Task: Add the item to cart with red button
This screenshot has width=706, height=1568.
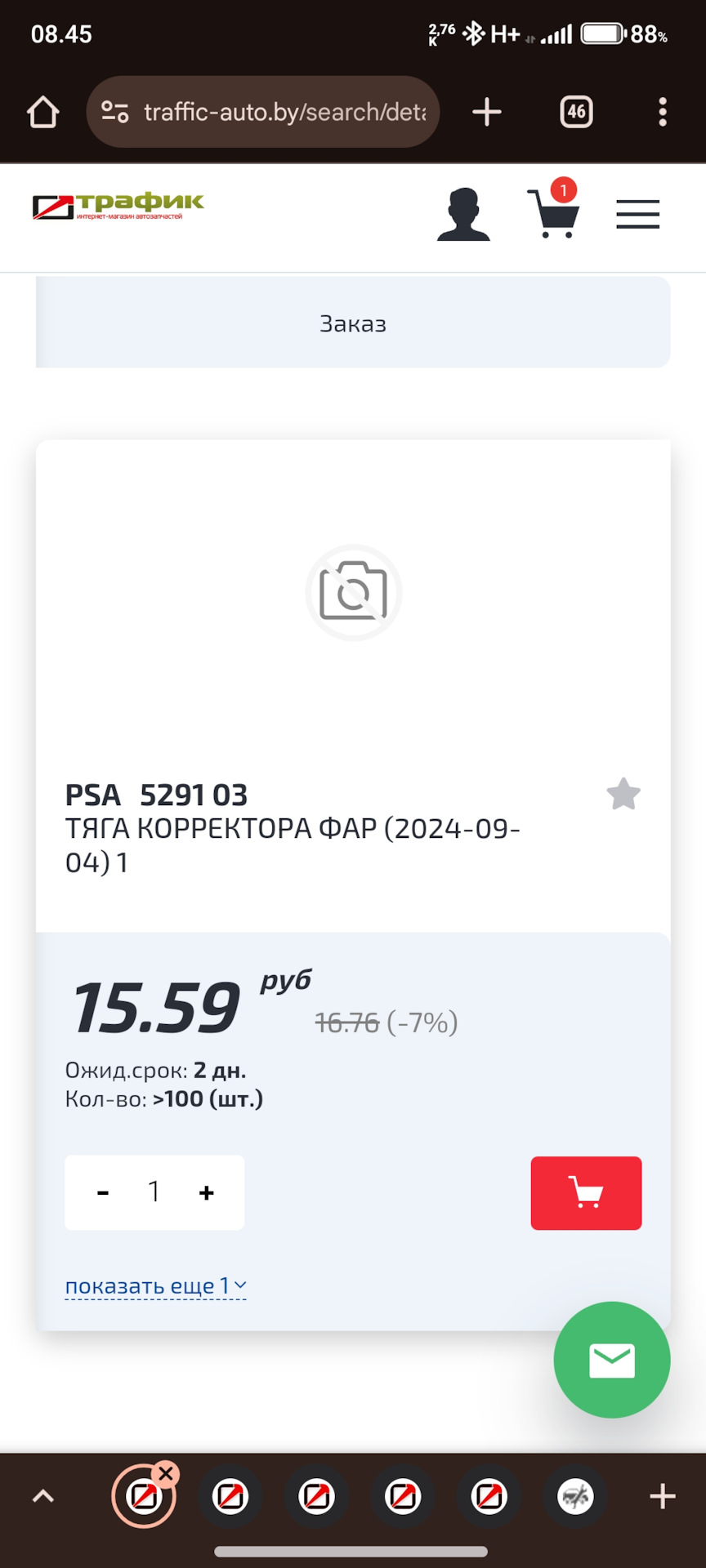Action: tap(586, 1192)
